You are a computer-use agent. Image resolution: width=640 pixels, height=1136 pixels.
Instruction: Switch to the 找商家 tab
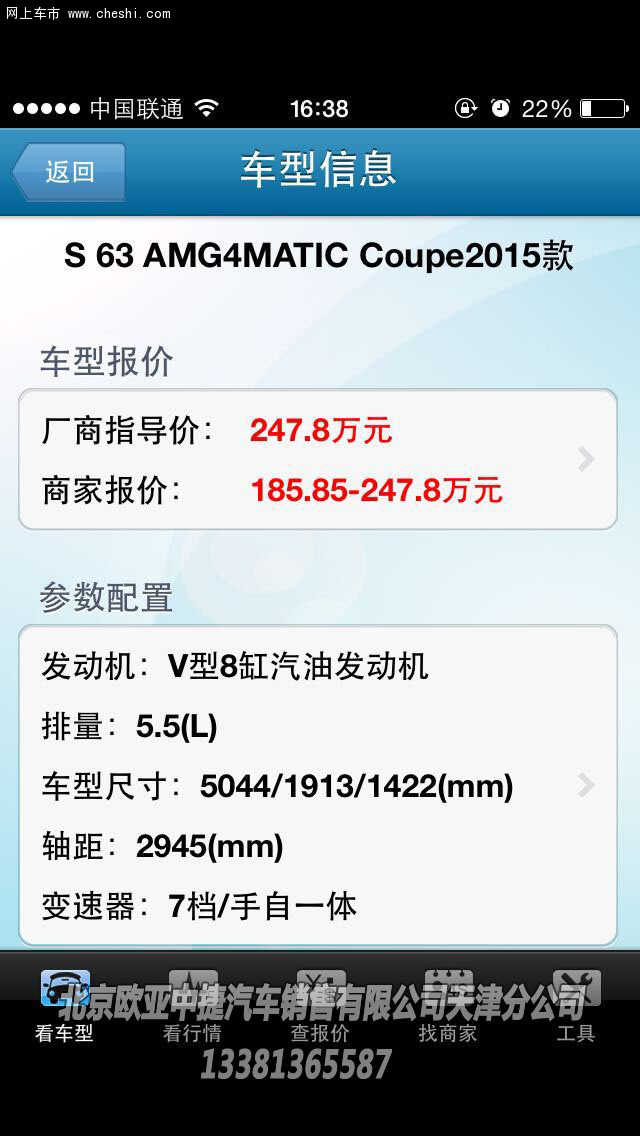[448, 1006]
